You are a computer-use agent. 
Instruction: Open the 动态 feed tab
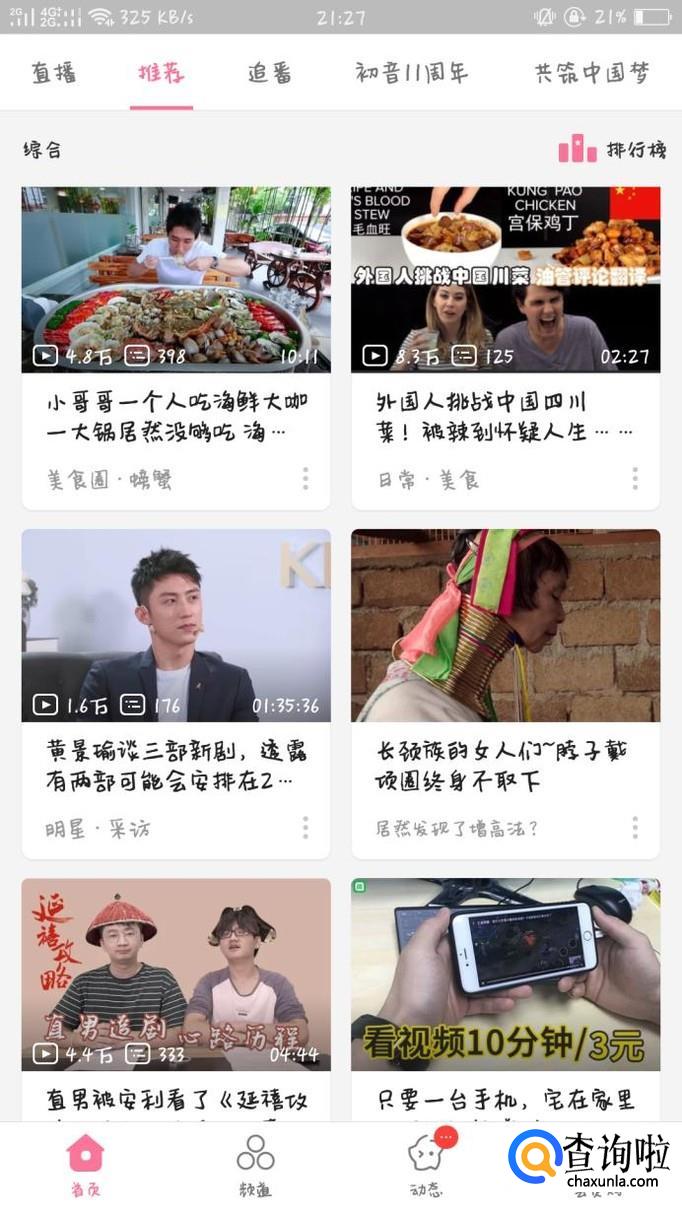point(426,1166)
